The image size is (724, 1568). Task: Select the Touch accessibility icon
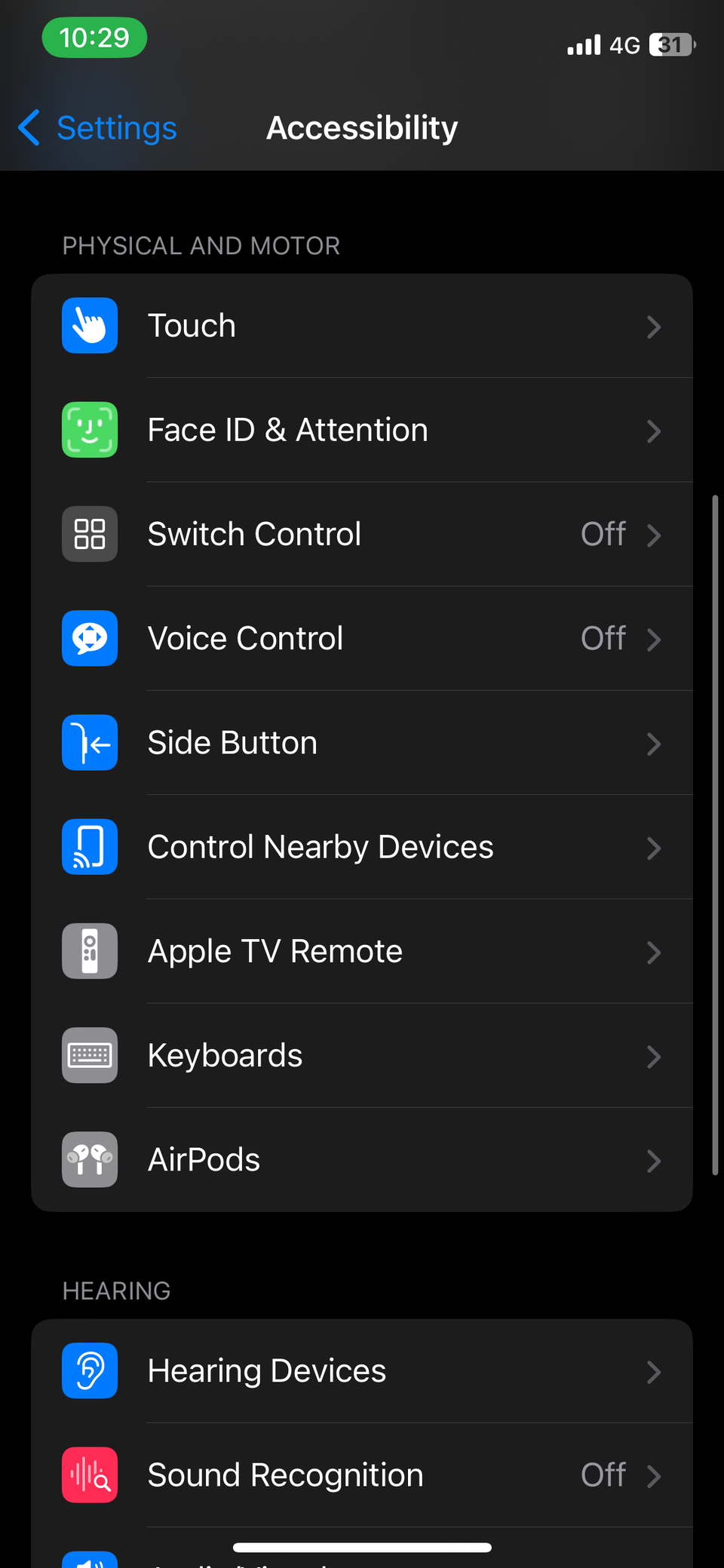click(90, 325)
